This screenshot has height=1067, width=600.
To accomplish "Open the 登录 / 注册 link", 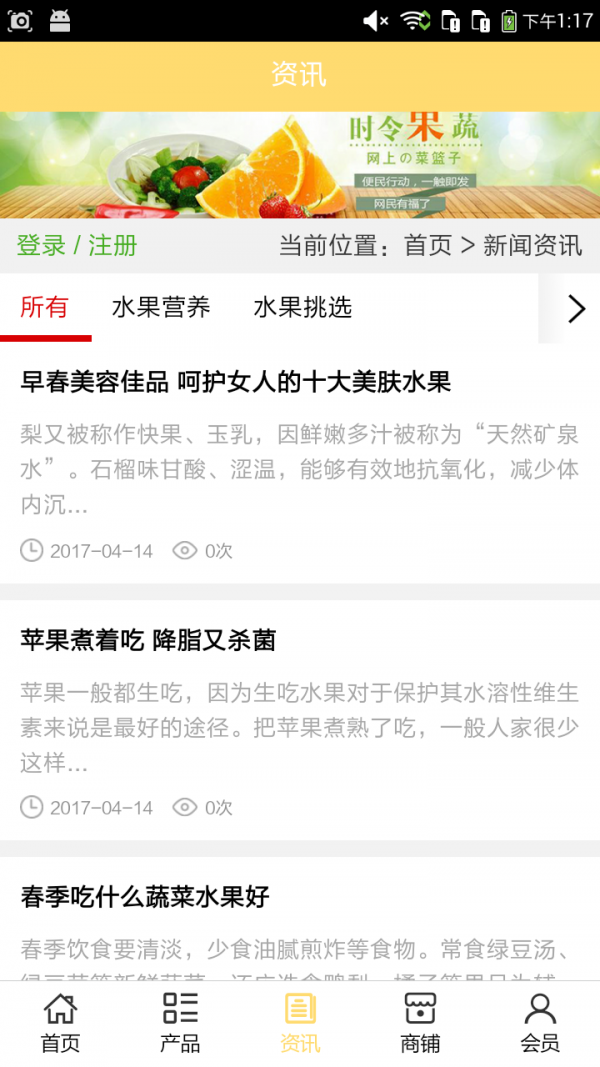I will point(77,245).
